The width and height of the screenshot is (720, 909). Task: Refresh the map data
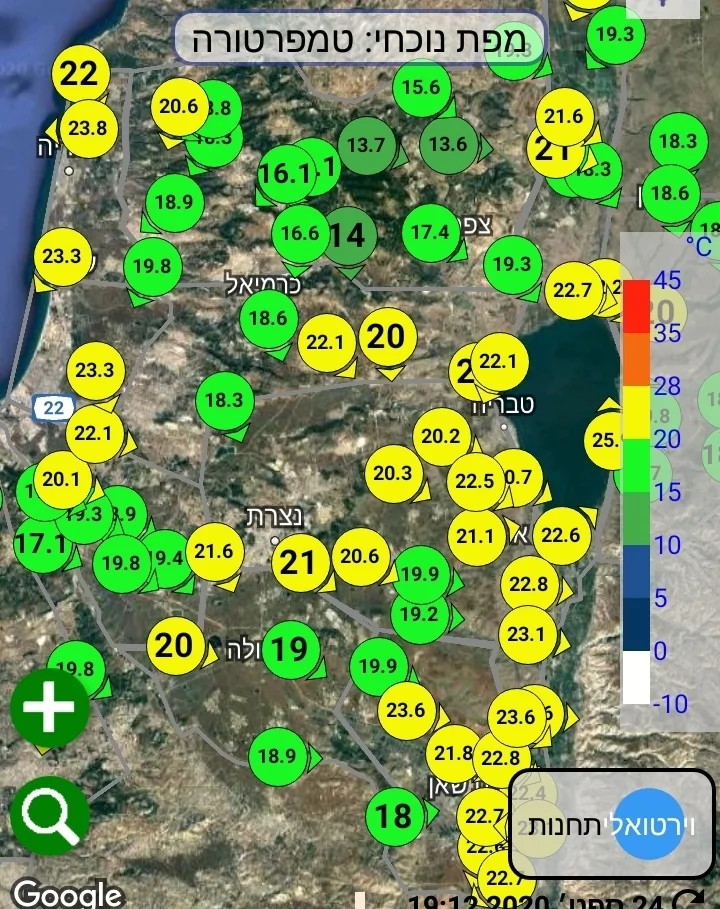coord(689,900)
